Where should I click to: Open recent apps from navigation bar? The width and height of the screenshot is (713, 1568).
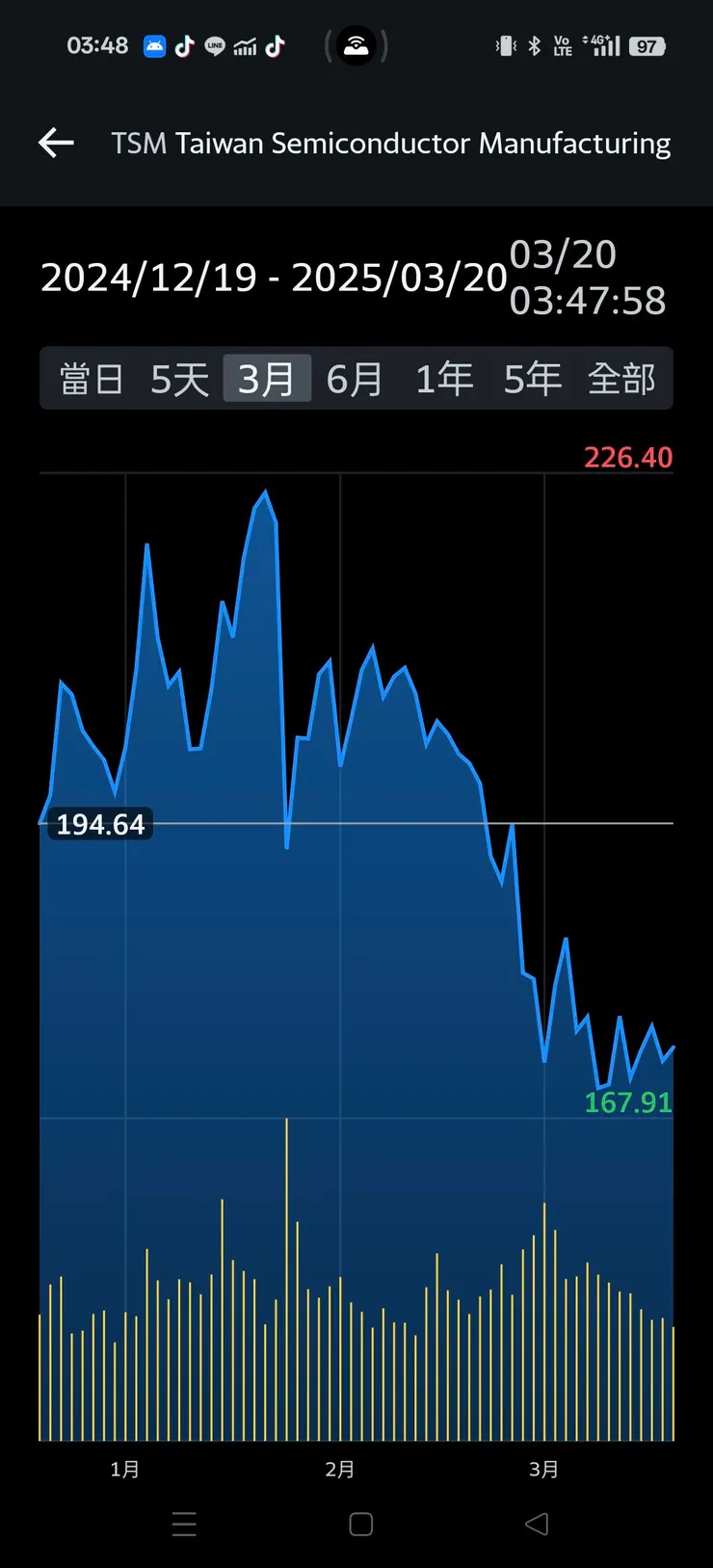(x=184, y=1524)
